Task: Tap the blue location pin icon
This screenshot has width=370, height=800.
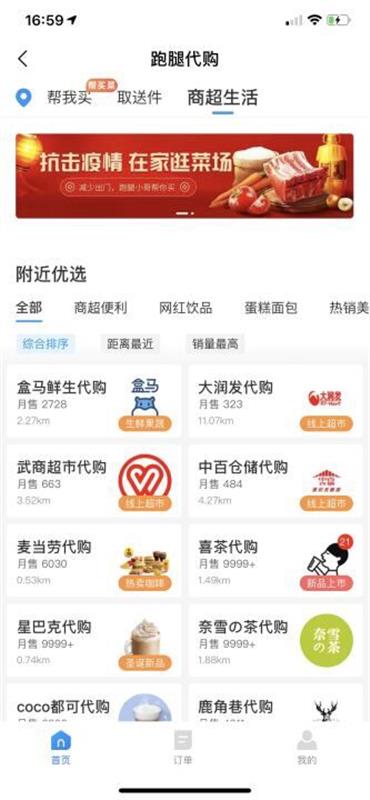Action: coord(23,98)
